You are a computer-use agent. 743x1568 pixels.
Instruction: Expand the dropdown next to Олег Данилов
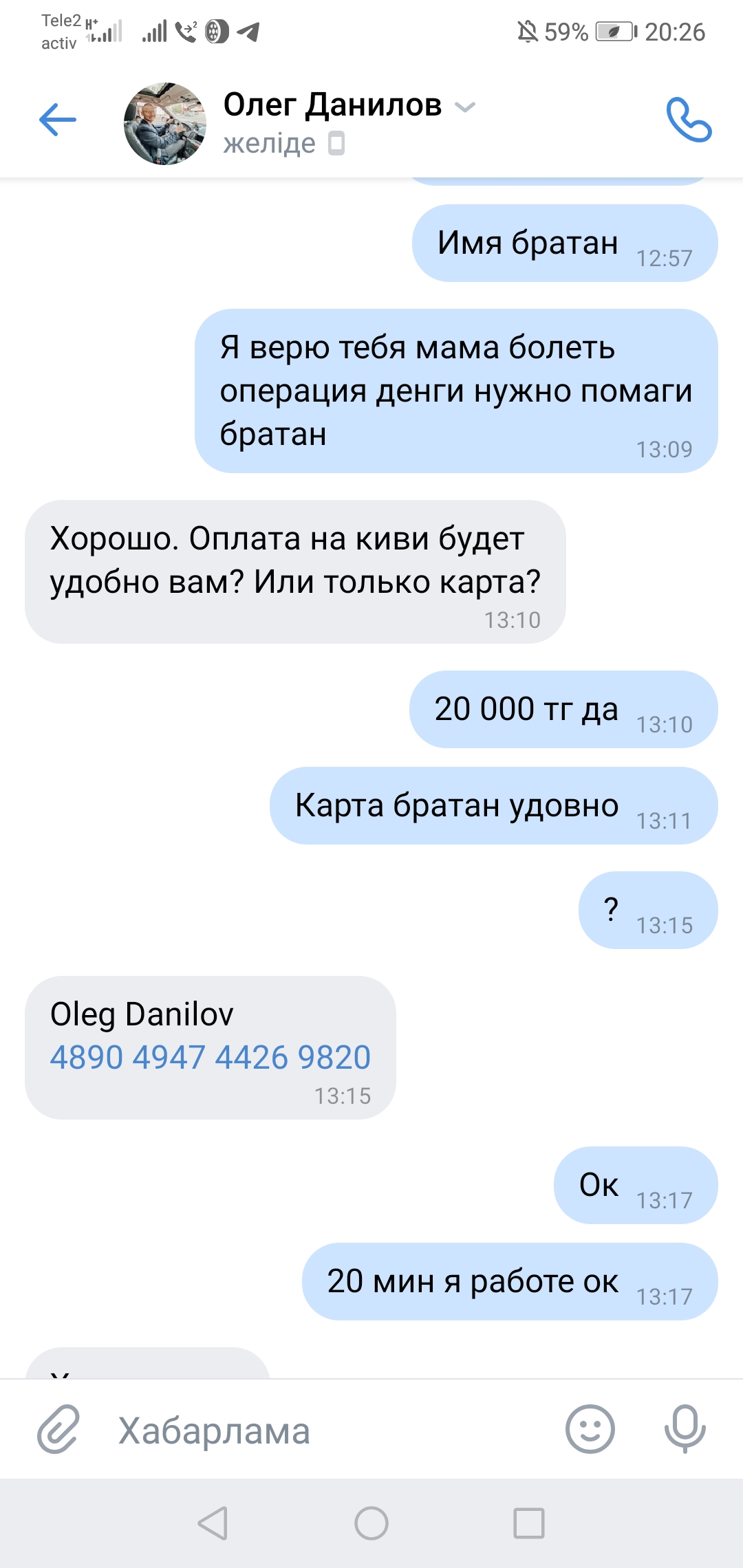pyautogui.click(x=466, y=107)
